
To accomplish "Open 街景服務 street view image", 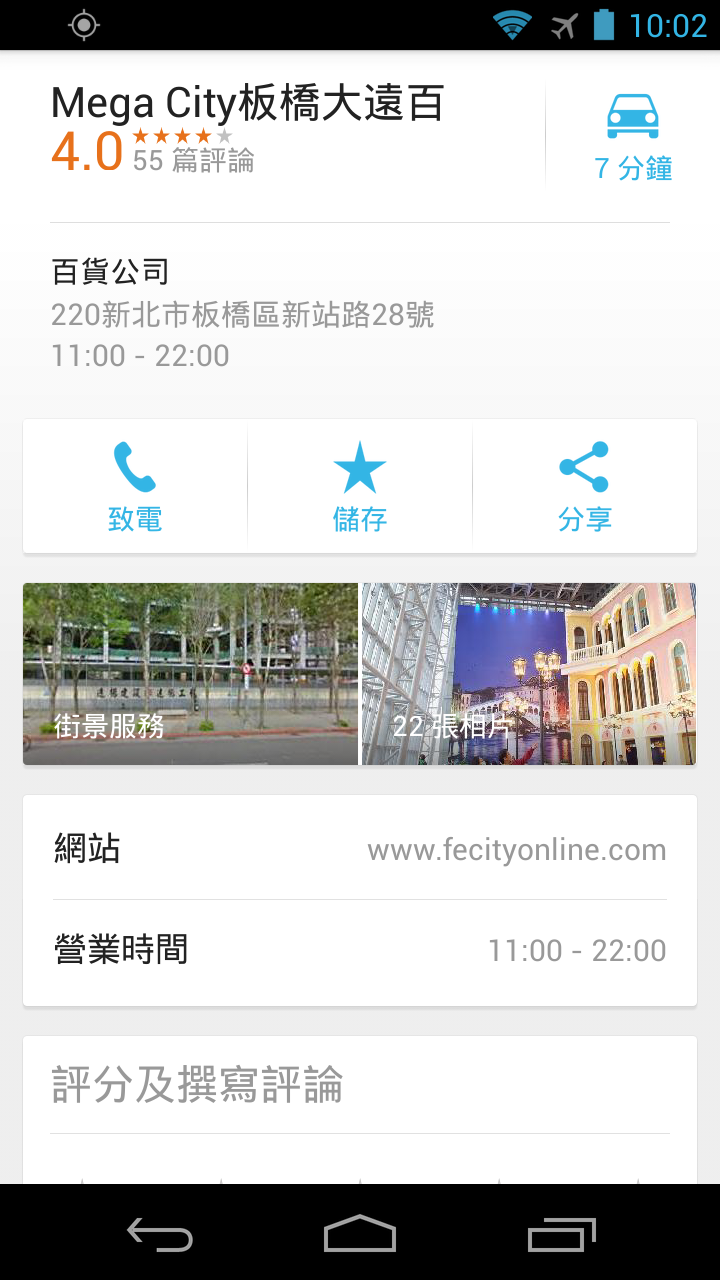I will (190, 674).
